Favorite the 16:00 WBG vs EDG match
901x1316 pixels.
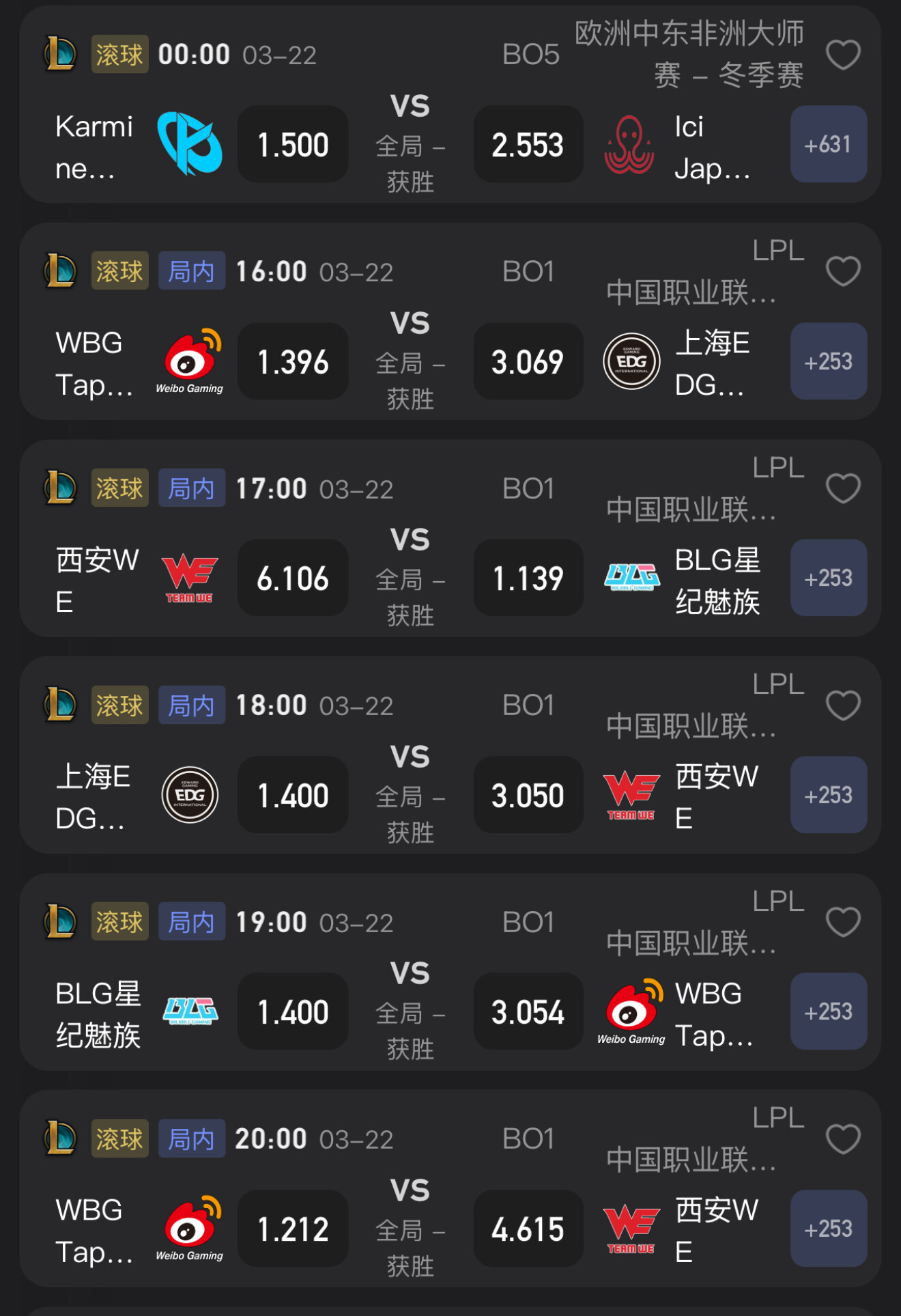(843, 272)
